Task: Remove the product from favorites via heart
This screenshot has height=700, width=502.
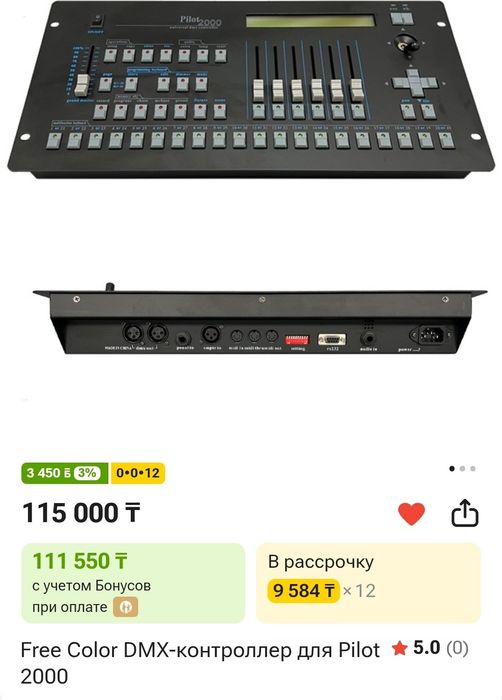Action: [411, 514]
